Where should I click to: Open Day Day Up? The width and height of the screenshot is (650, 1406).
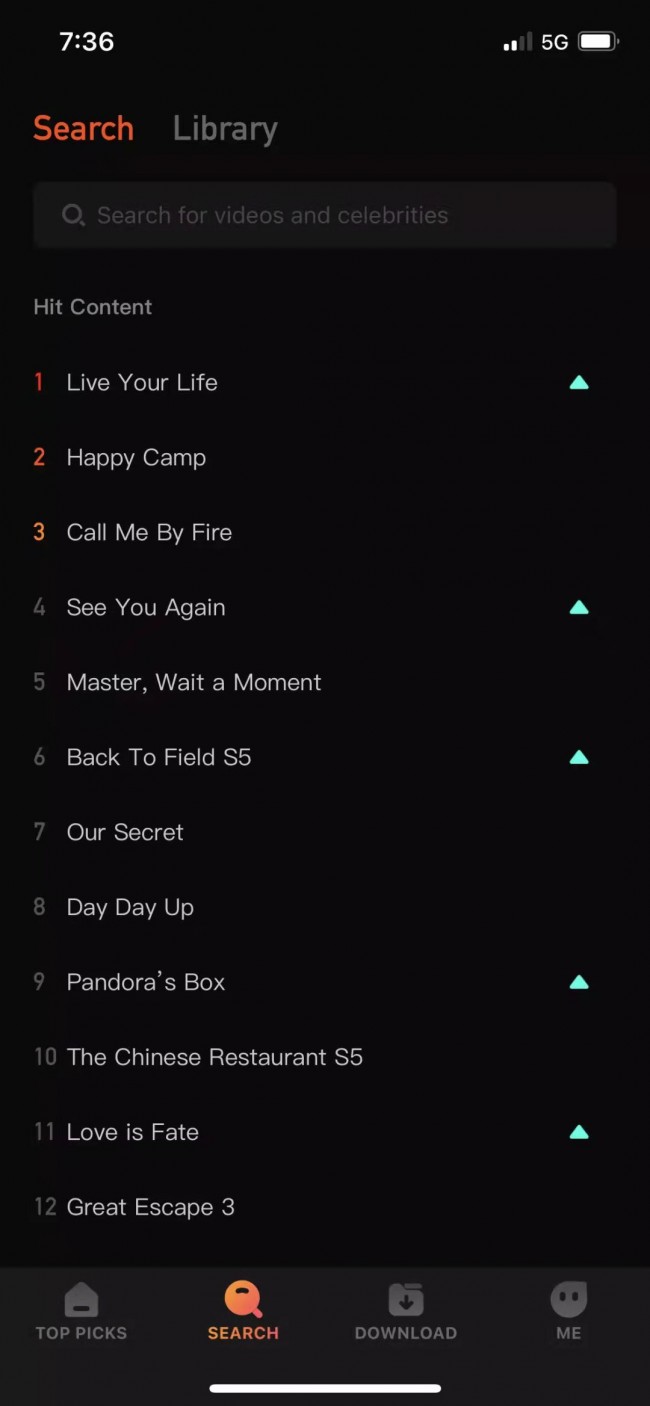point(130,907)
